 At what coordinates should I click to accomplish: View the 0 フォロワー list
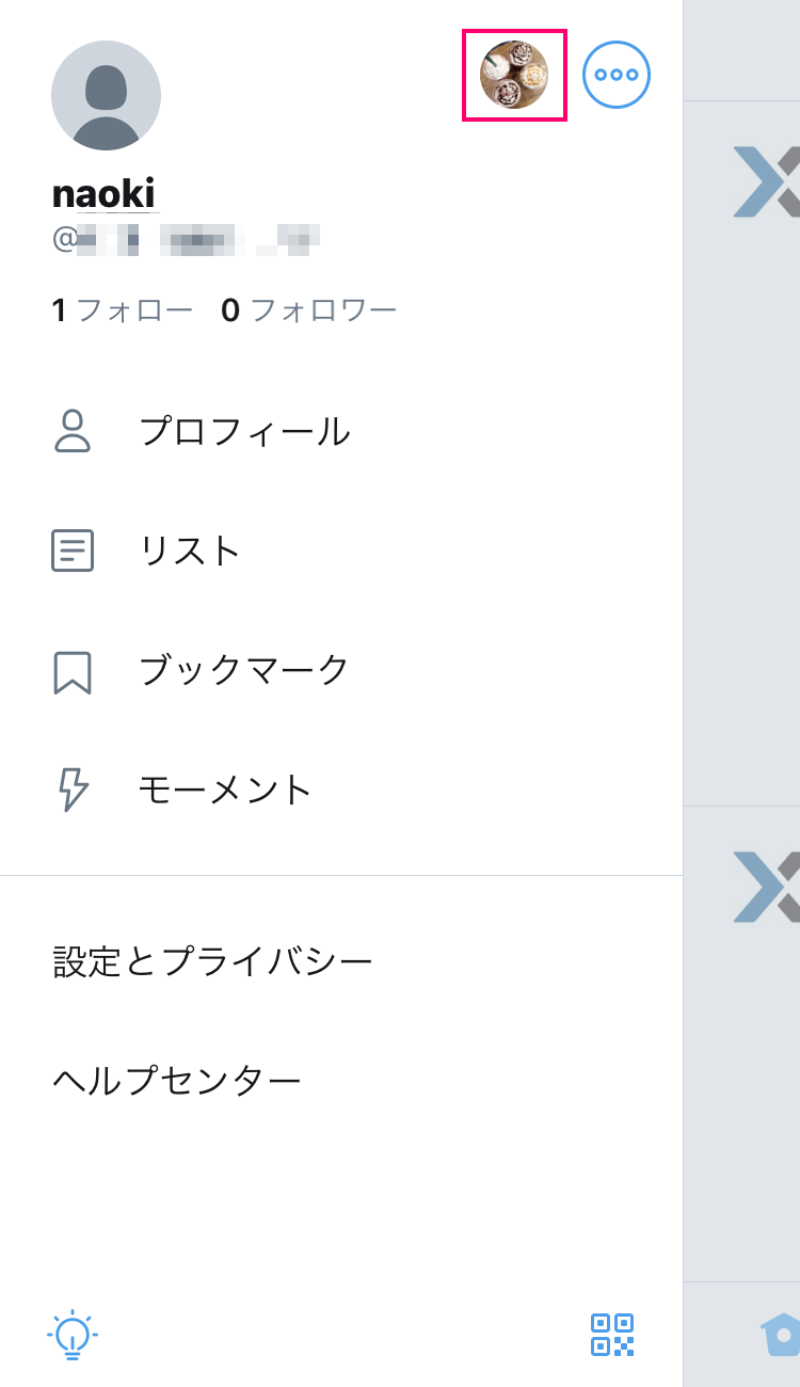tap(305, 310)
